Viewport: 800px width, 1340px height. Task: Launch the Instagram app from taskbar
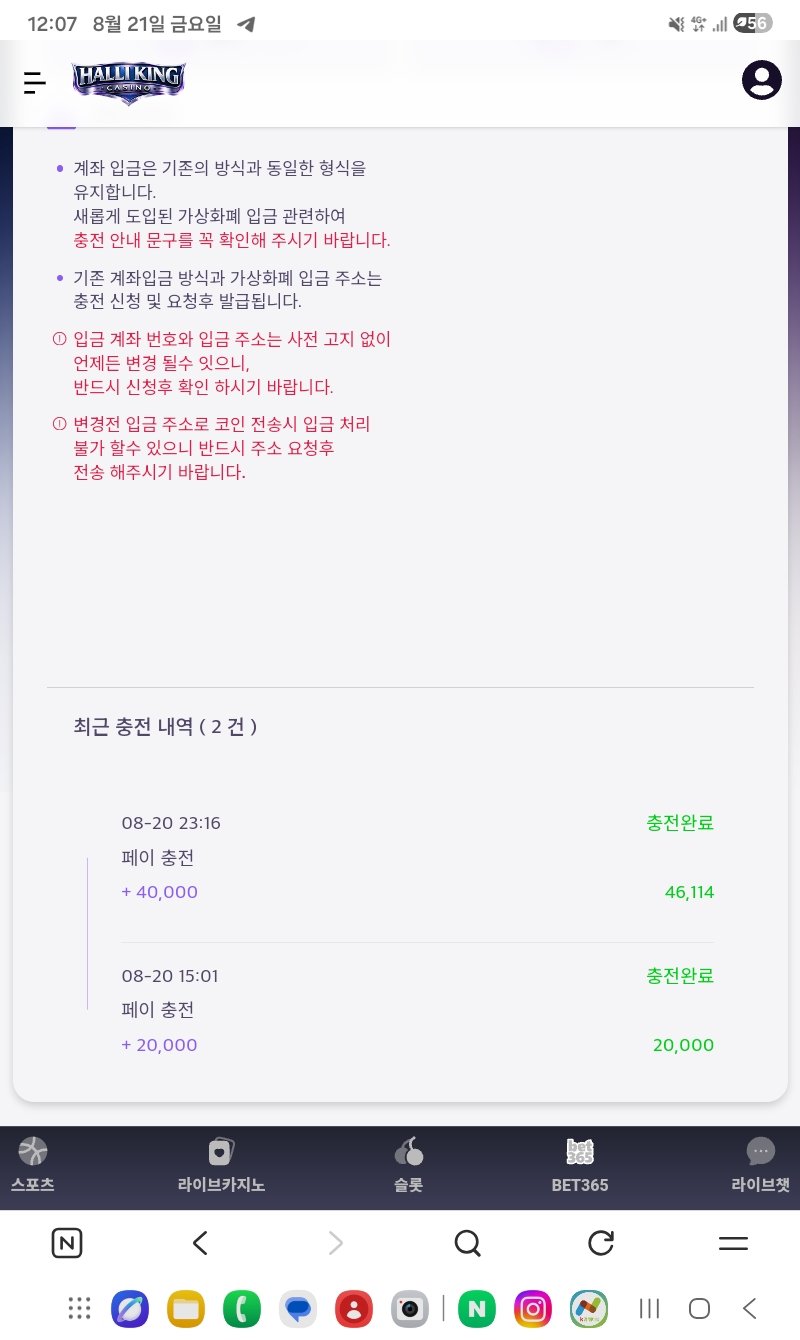click(533, 1308)
